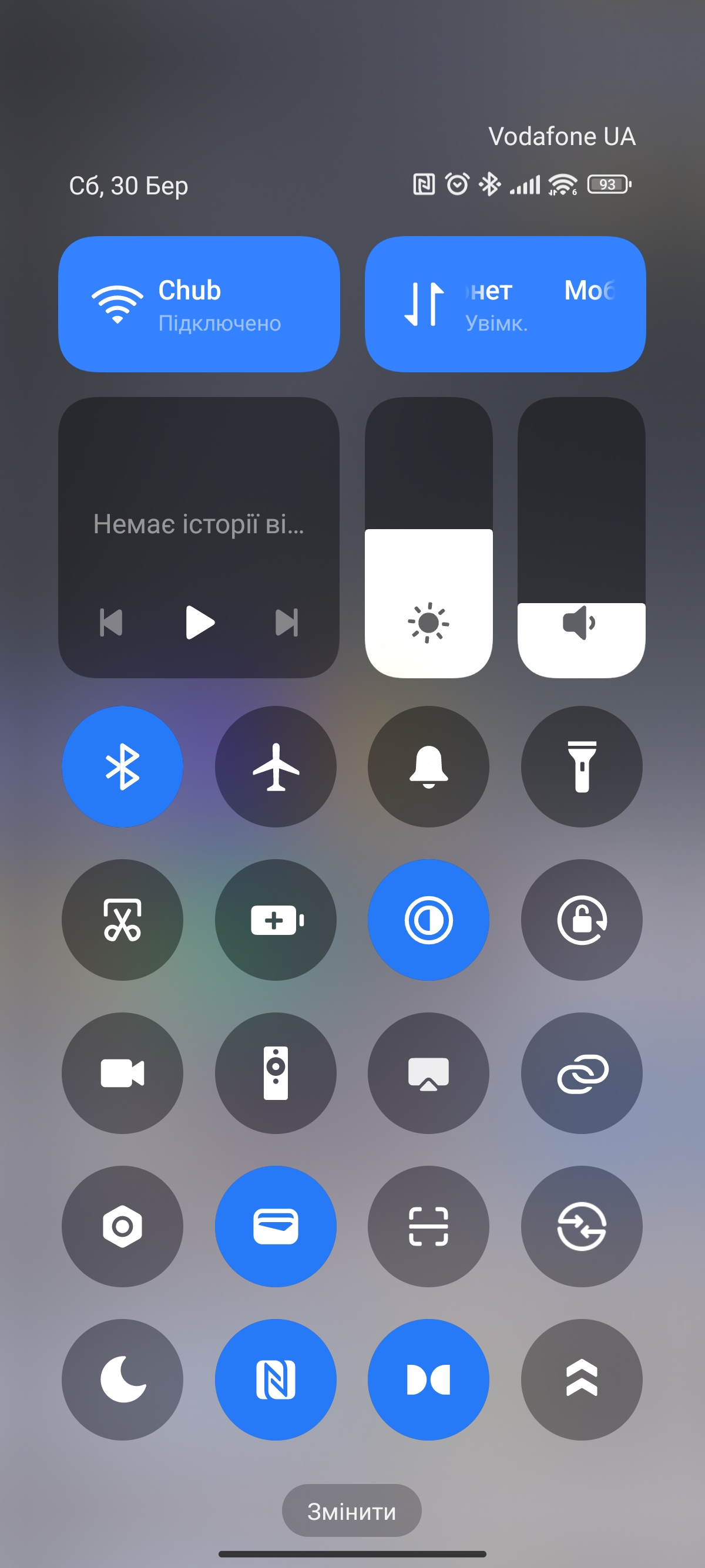Toggle the mobile data tile
The width and height of the screenshot is (705, 1568).
tap(505, 304)
